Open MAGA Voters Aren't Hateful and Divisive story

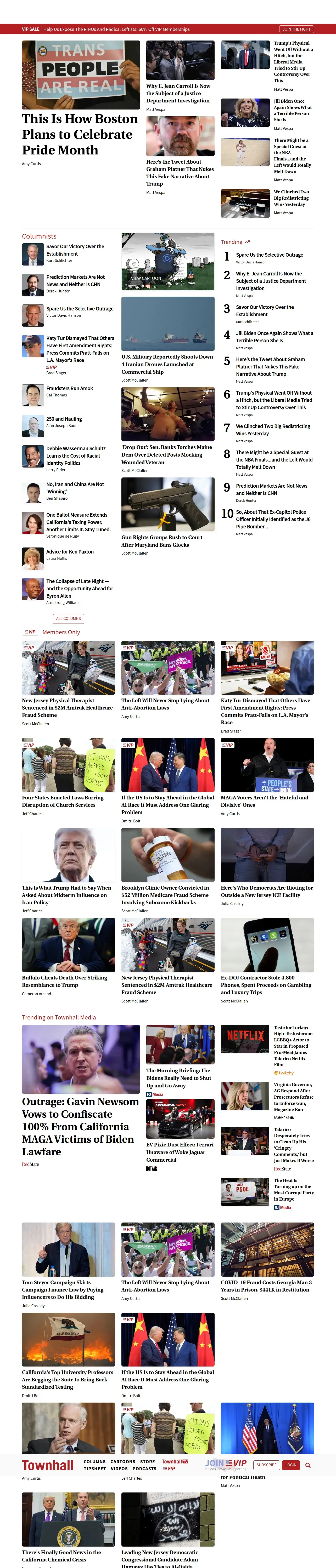(x=265, y=801)
